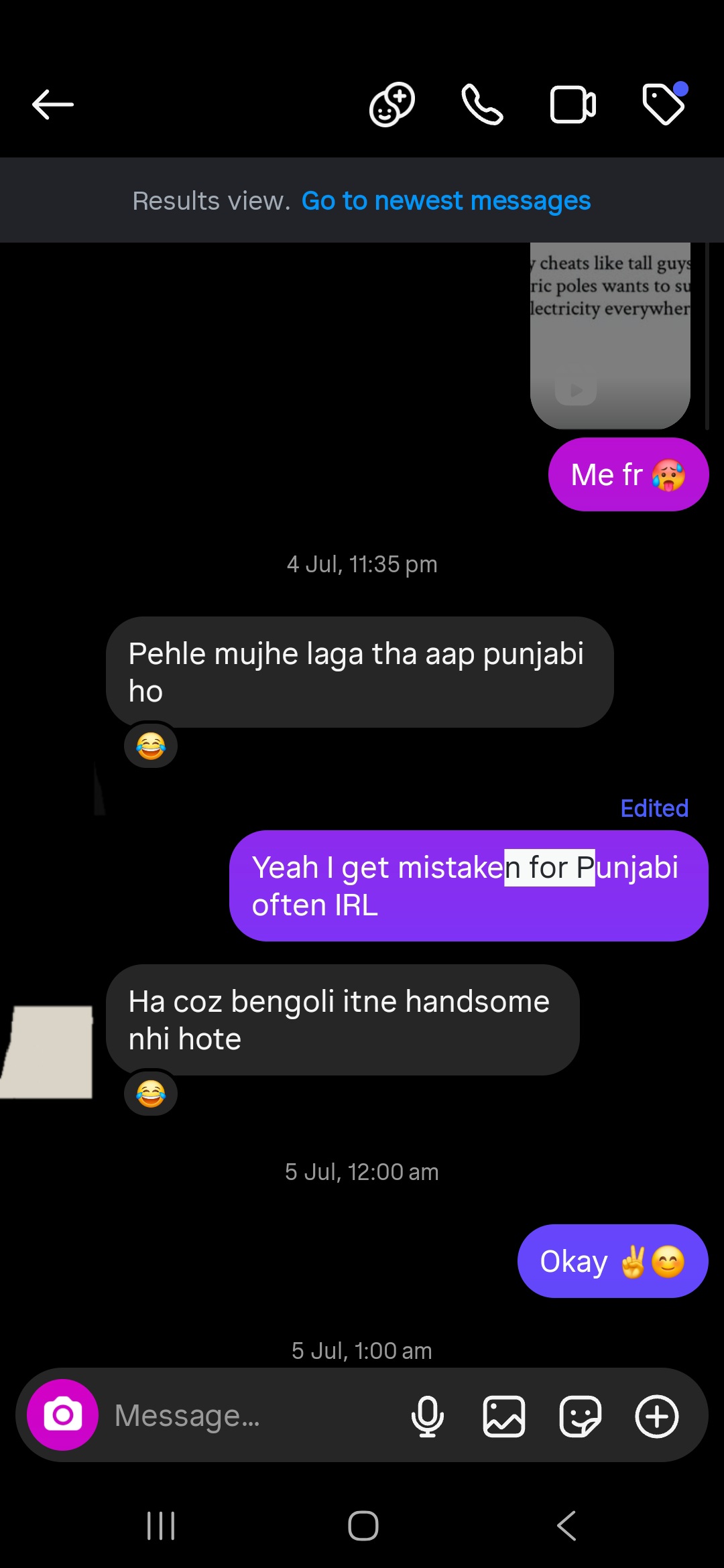Open more attachment options plus icon

(657, 1416)
